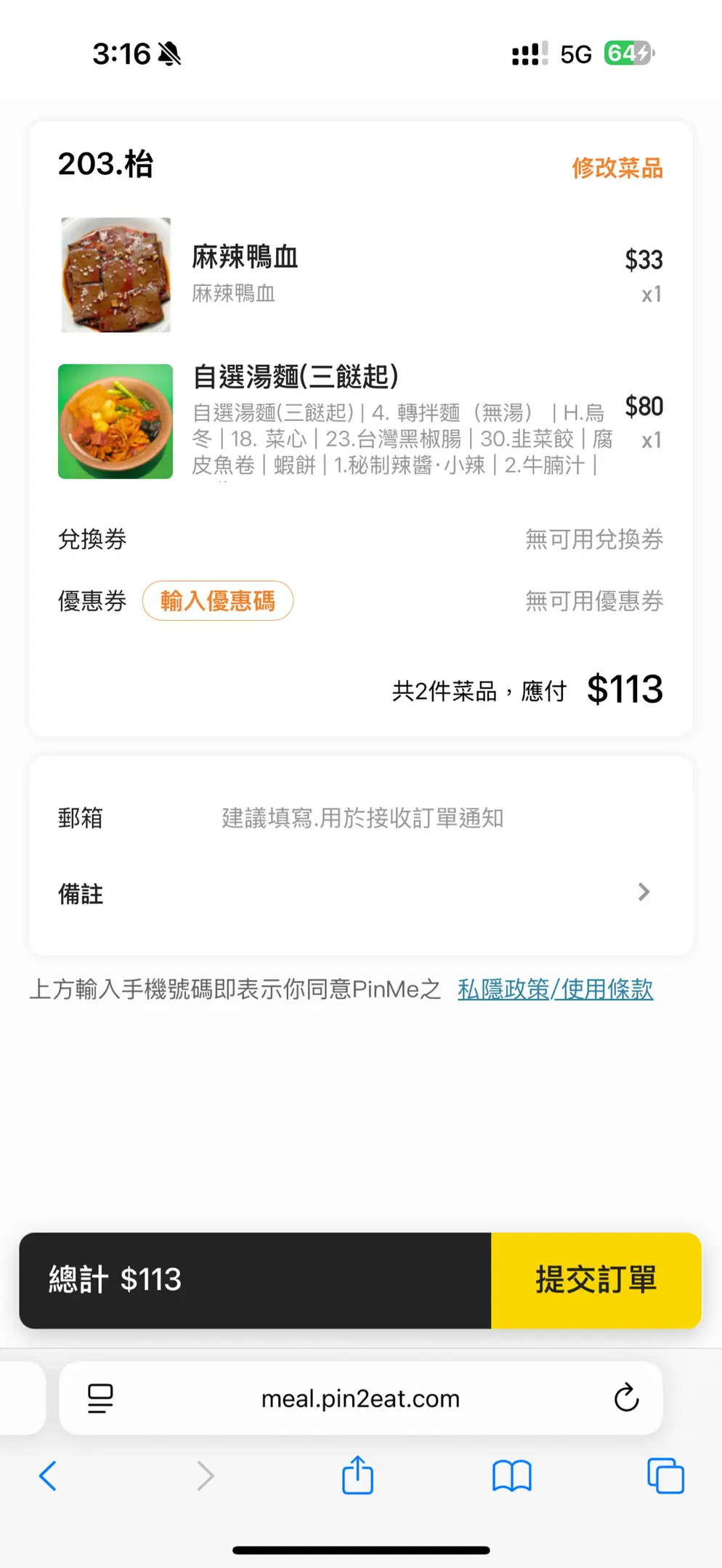
Task: Go back to the previous page
Action: coord(48,1476)
